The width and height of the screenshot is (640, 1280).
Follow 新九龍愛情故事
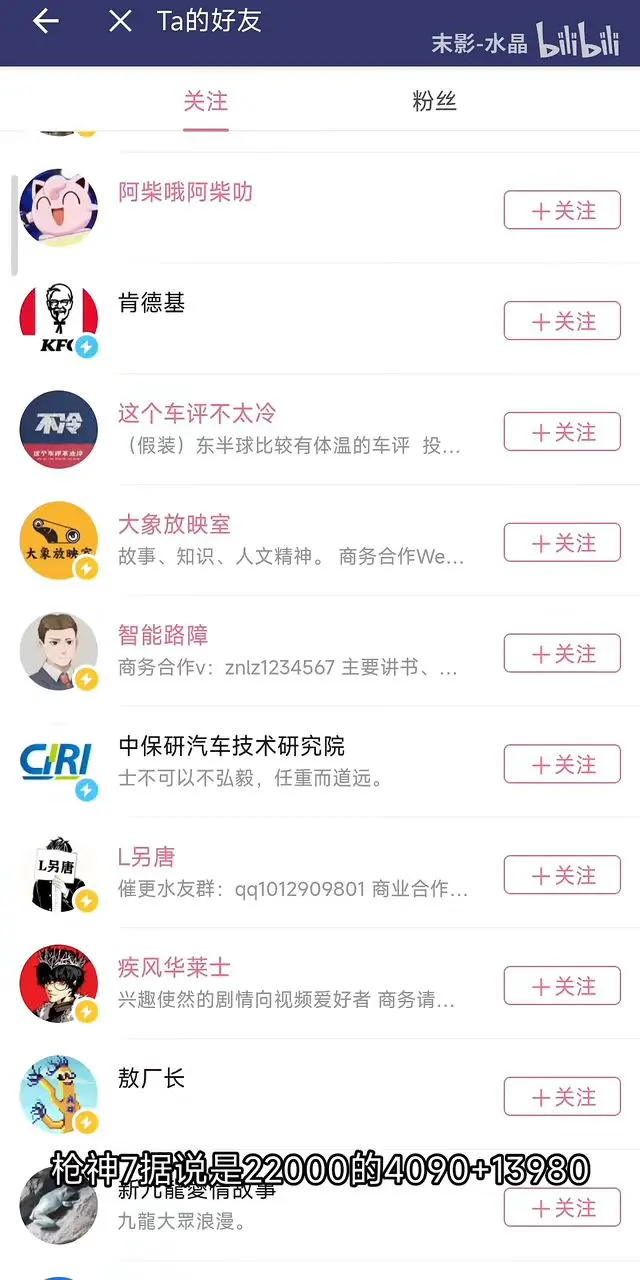coord(562,1208)
